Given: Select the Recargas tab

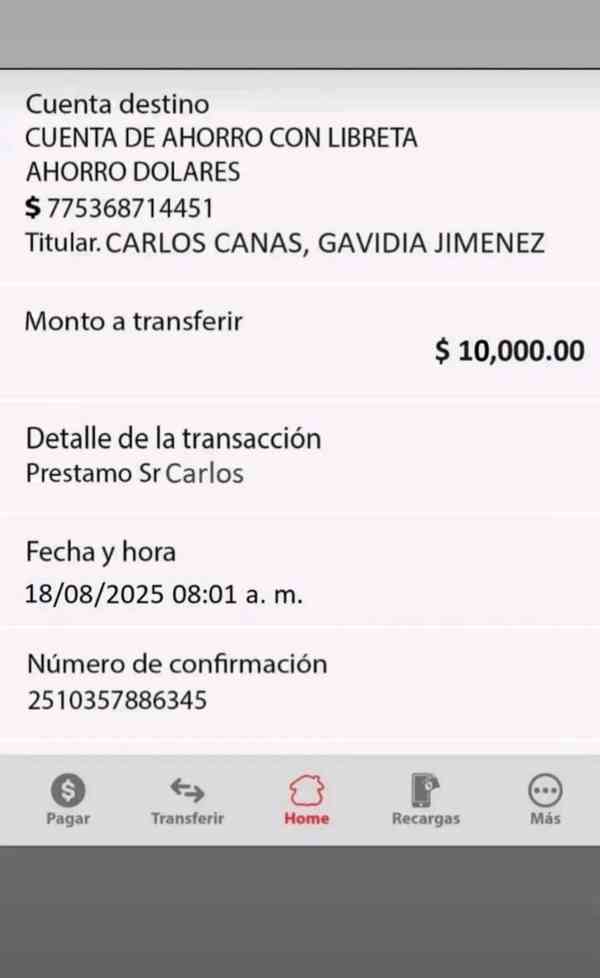Looking at the screenshot, I should pos(426,800).
